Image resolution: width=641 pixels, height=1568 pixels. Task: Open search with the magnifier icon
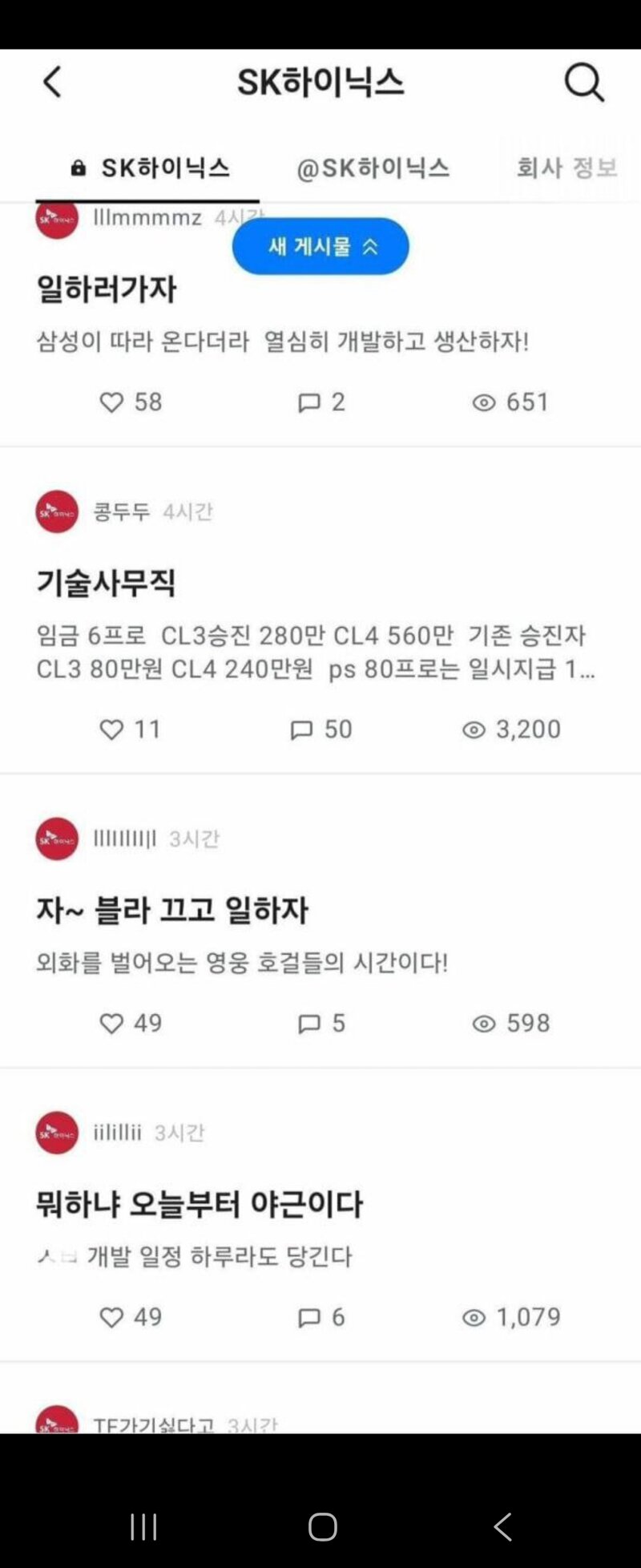[x=584, y=82]
